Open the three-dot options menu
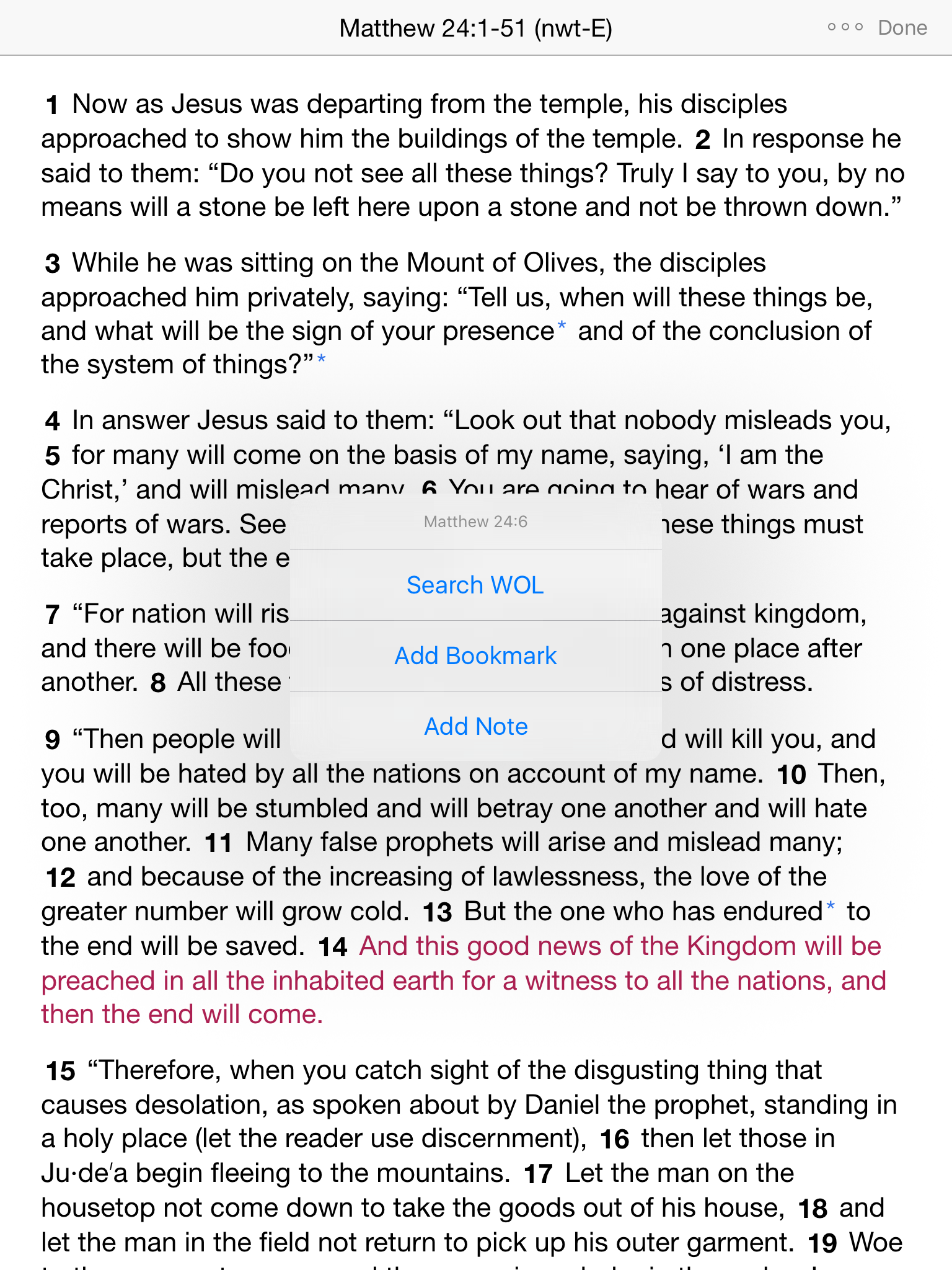This screenshot has width=952, height=1270. click(845, 27)
